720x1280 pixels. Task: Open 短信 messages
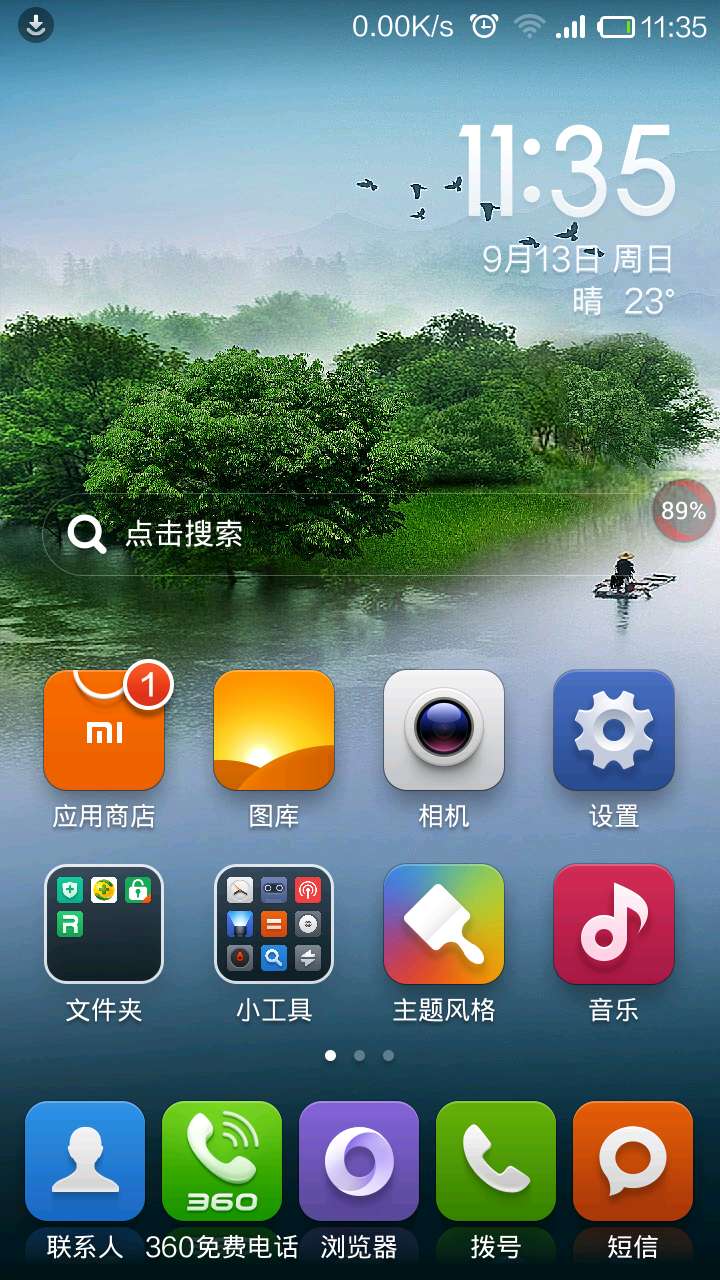click(633, 1162)
